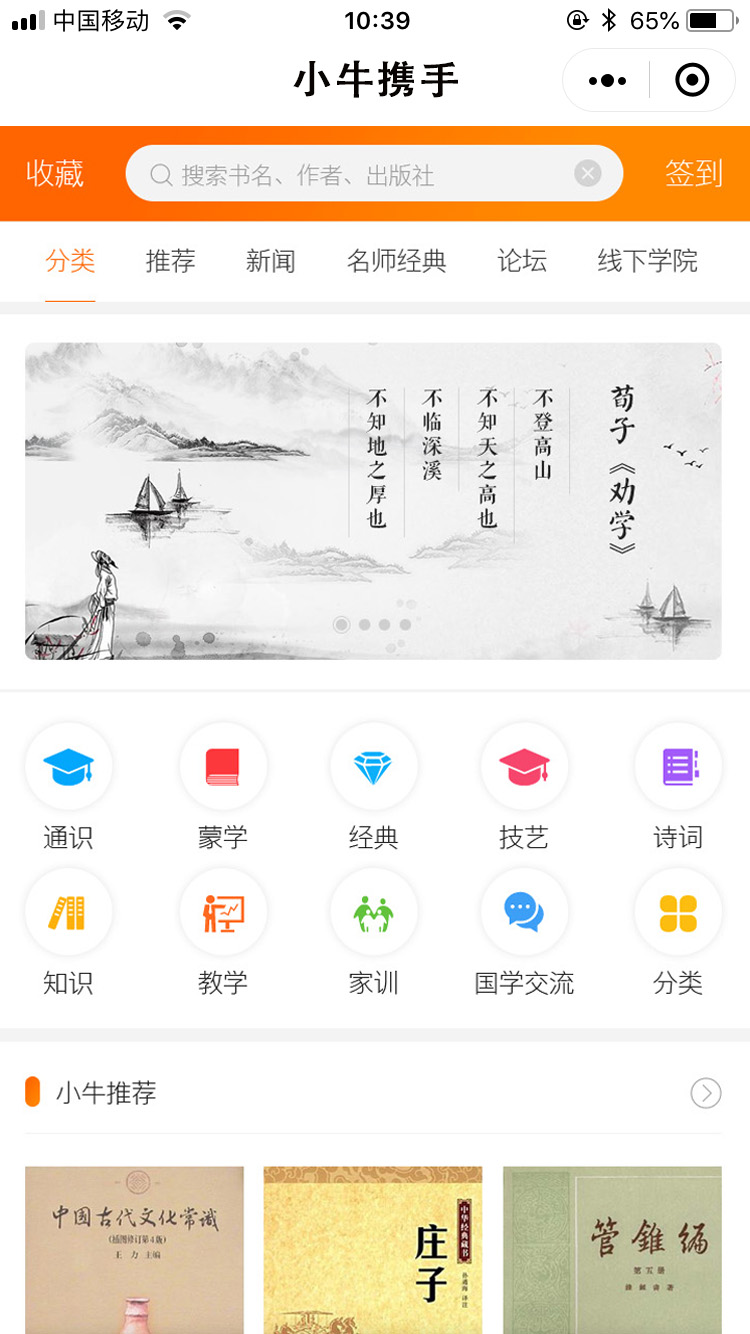Switch to the 推荐 tab
Viewport: 750px width, 1334px height.
click(170, 262)
